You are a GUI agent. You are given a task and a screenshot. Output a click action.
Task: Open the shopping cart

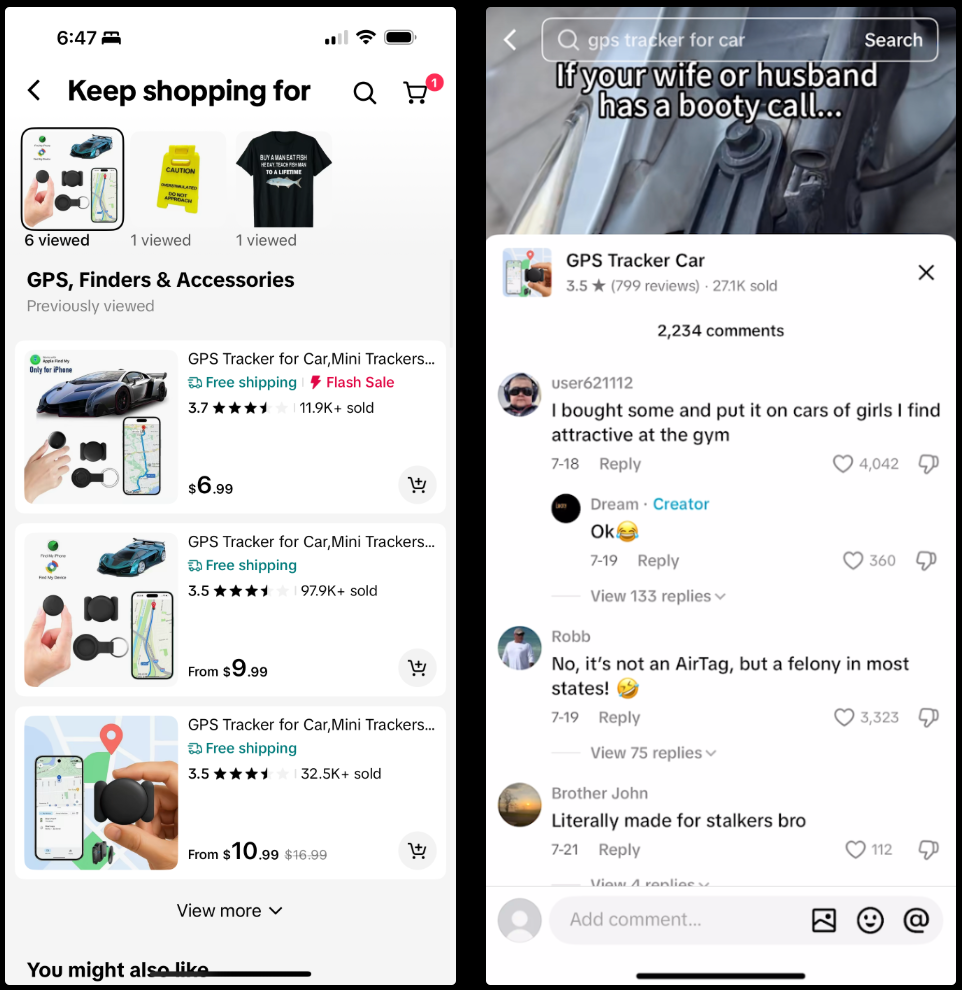point(416,93)
